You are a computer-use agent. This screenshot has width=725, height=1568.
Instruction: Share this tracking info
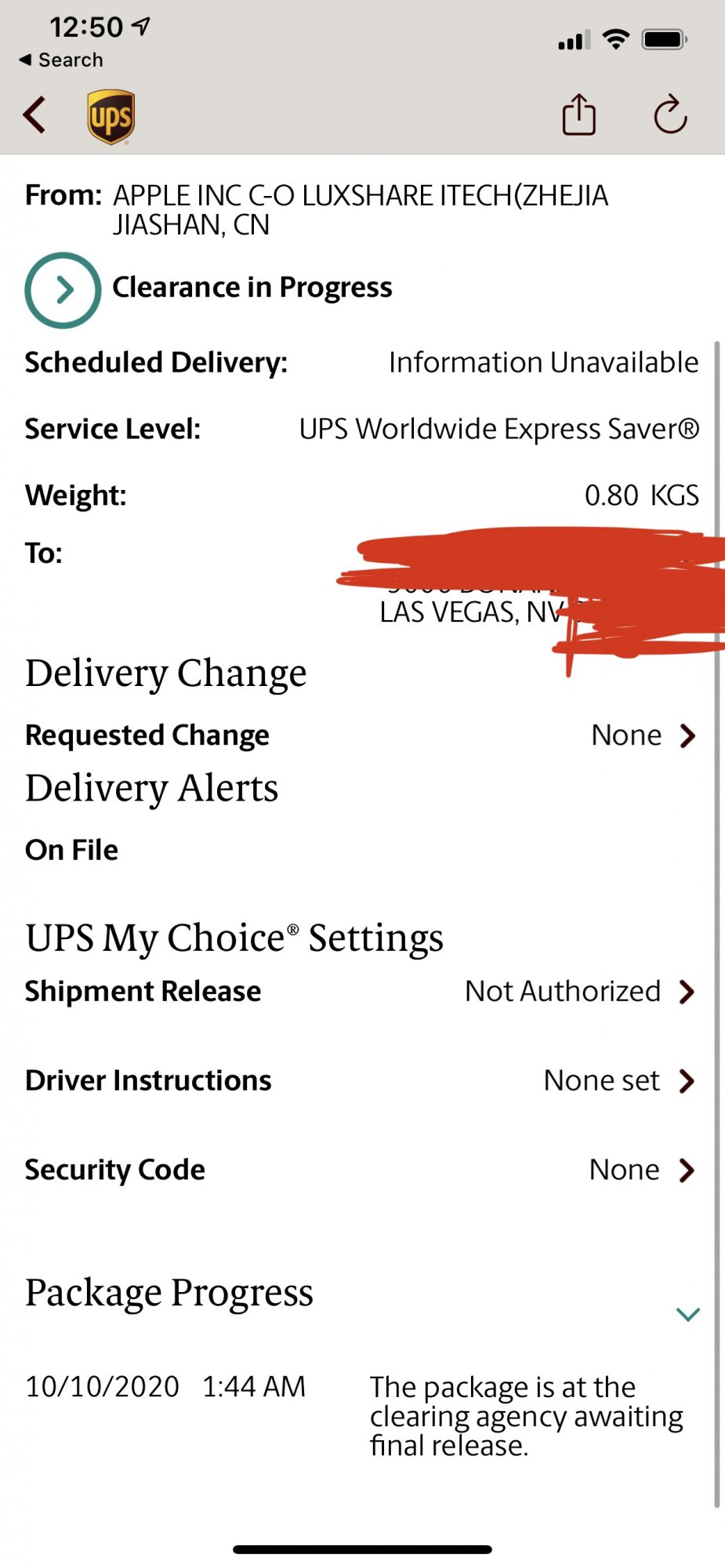[579, 114]
